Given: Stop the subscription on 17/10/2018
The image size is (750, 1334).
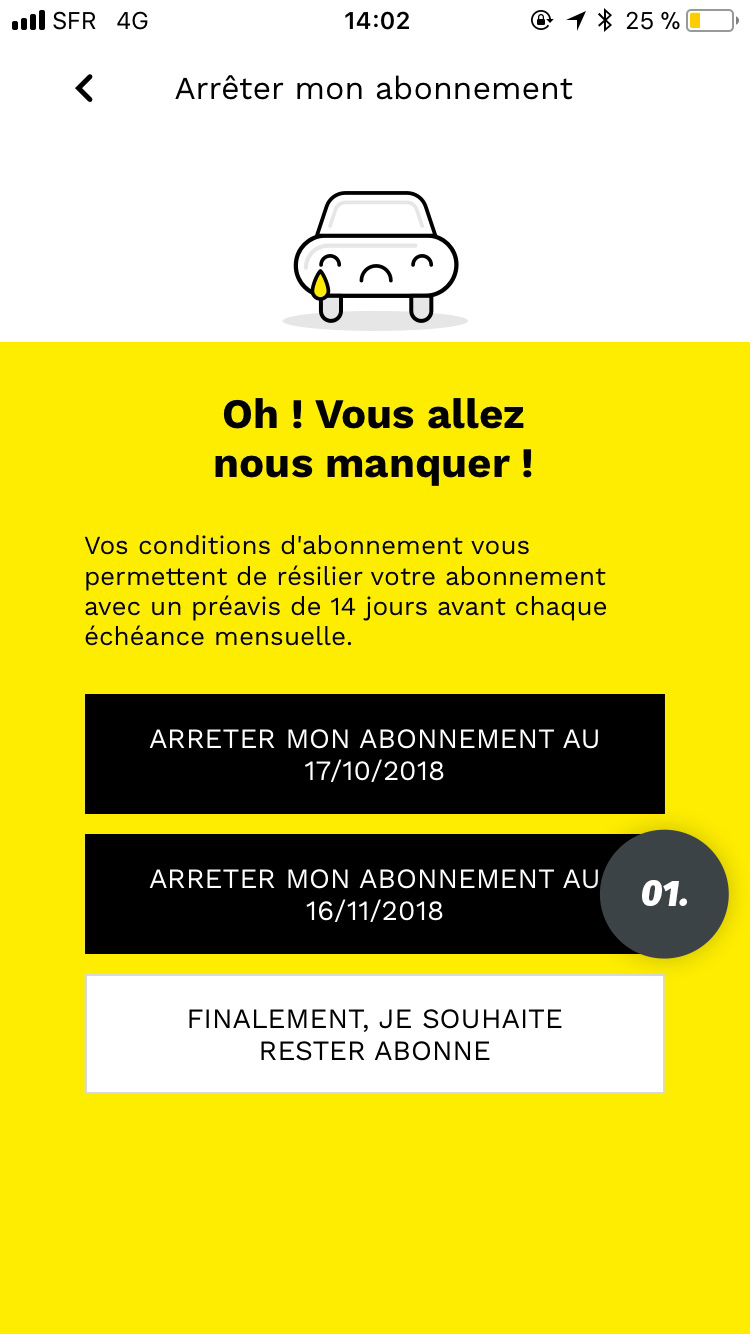Looking at the screenshot, I should (x=375, y=754).
